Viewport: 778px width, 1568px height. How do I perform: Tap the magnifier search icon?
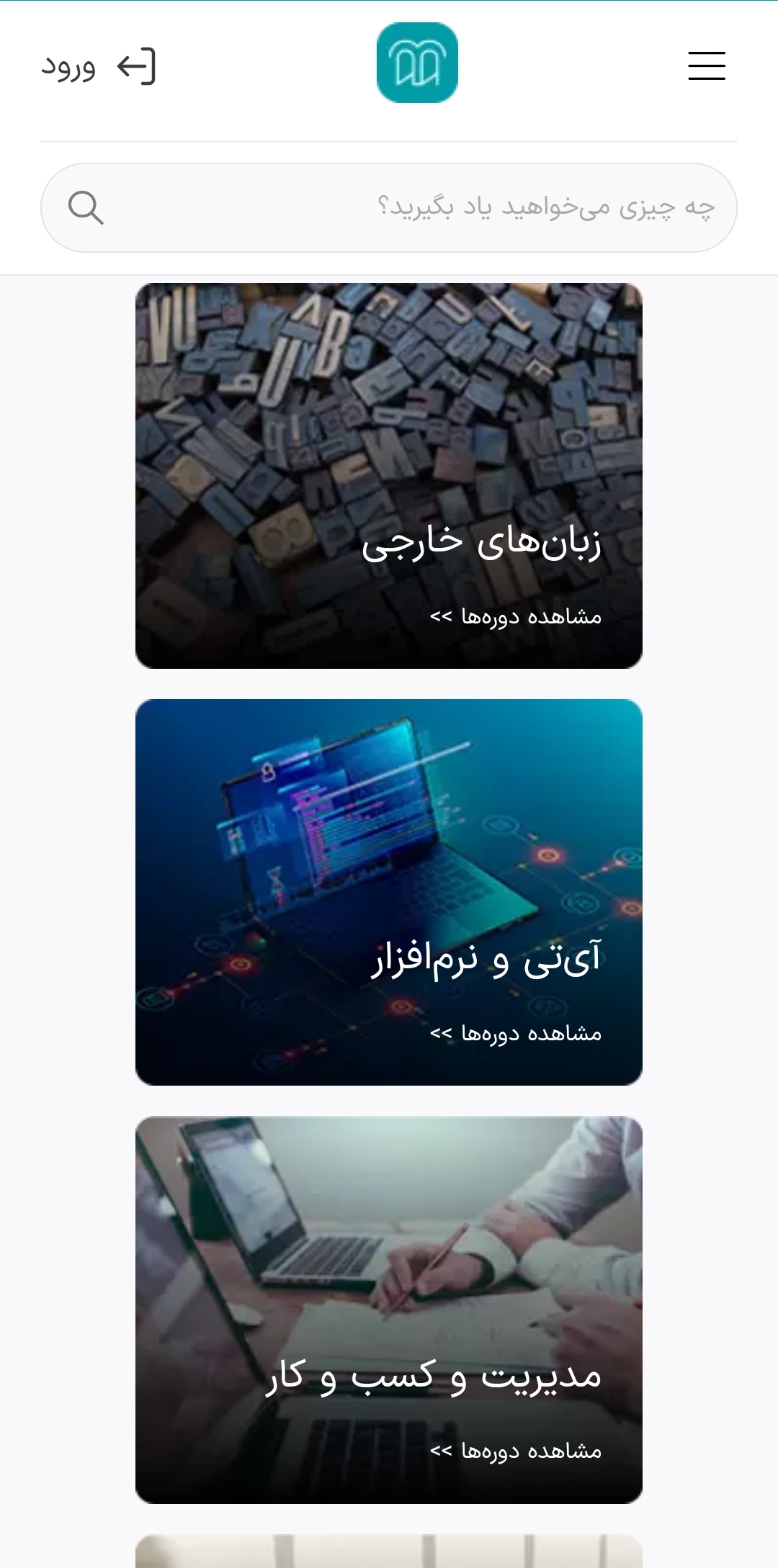86,208
